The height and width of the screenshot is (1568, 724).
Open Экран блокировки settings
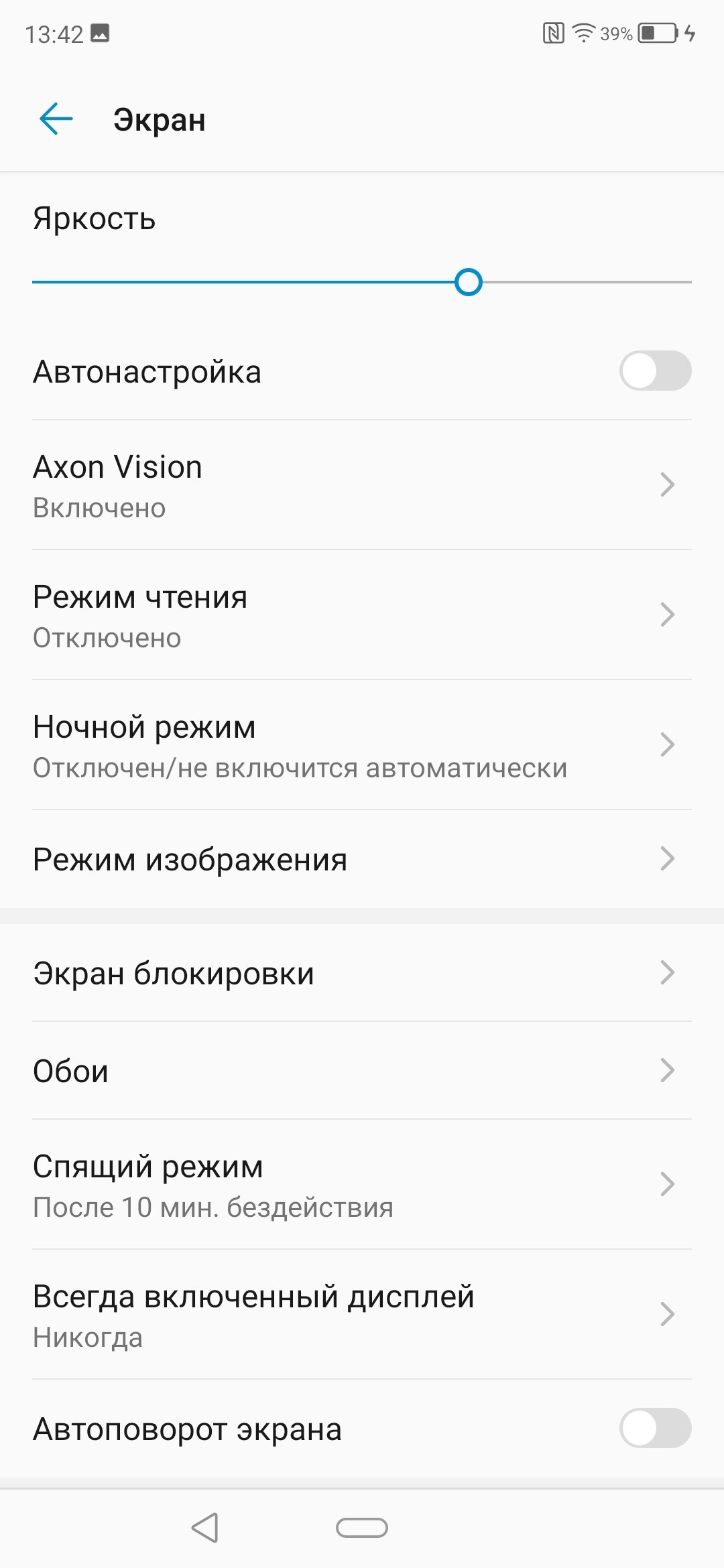(362, 973)
